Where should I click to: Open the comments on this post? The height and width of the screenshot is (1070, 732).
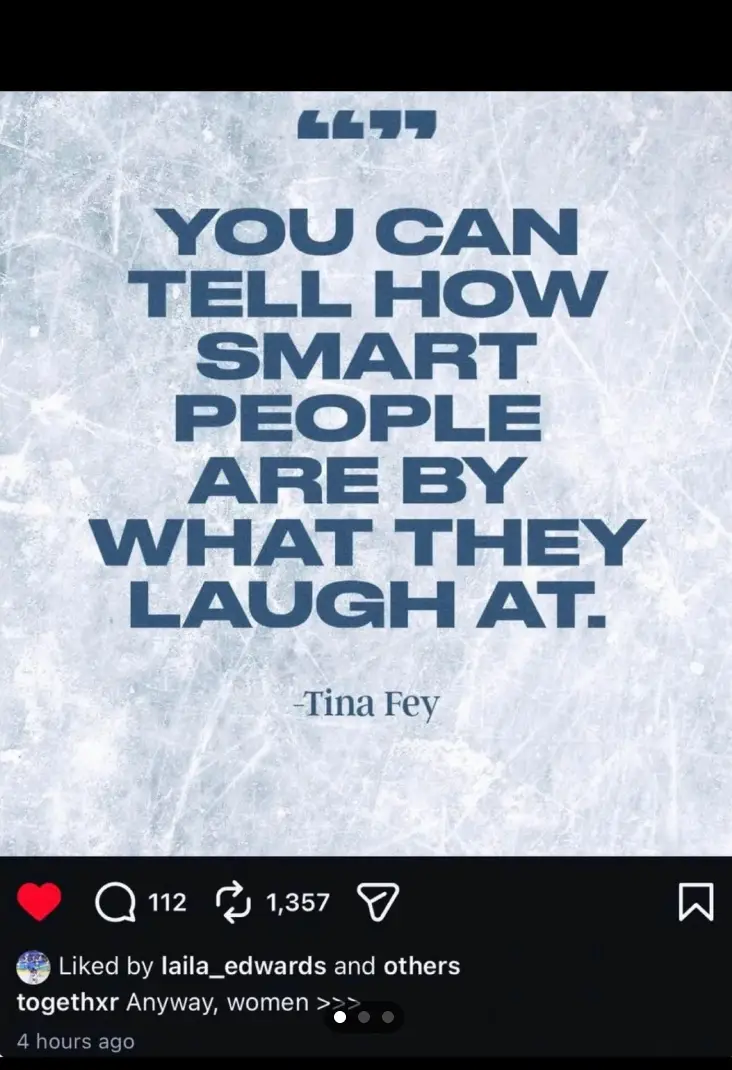click(115, 903)
